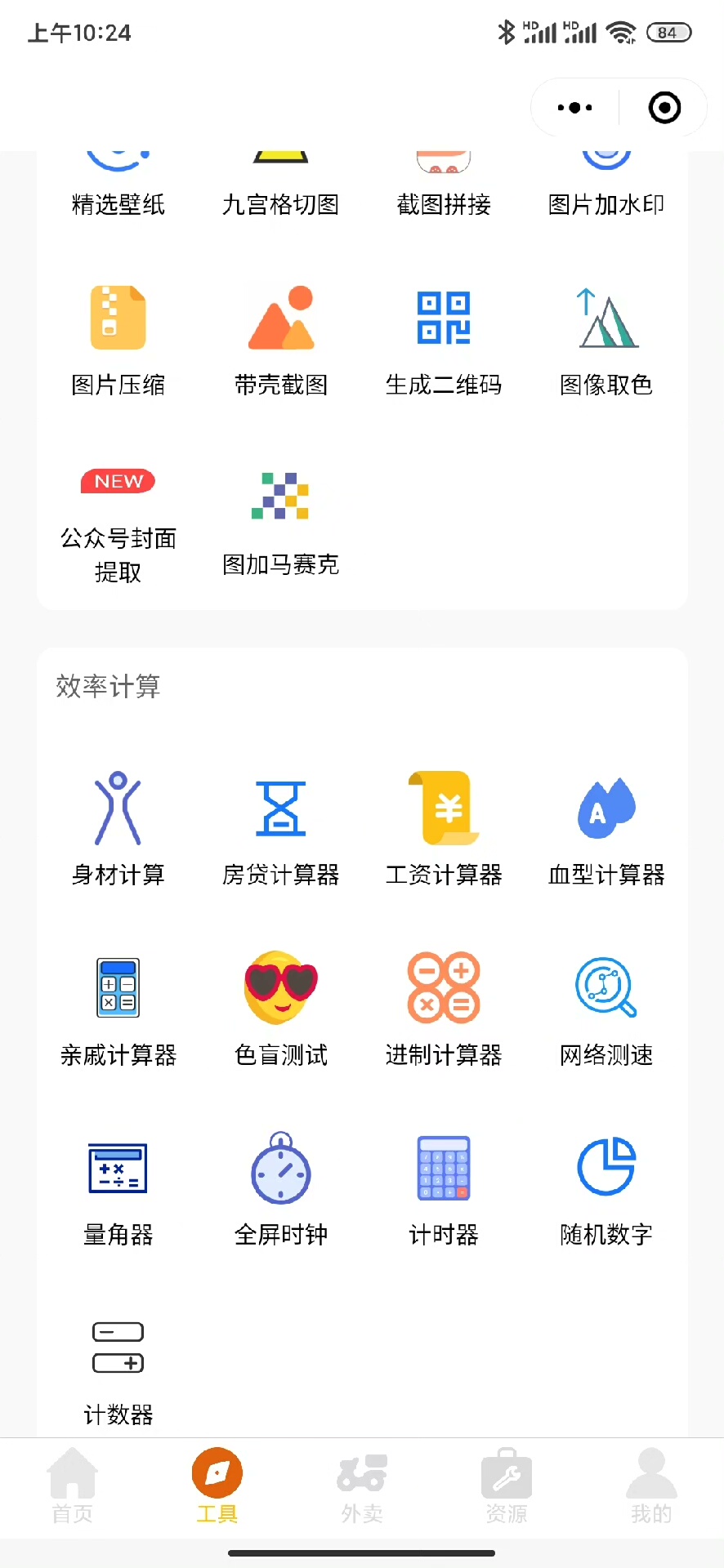Open the 全屏时钟 tool
Screen dimensions: 724x1568
point(281,1189)
